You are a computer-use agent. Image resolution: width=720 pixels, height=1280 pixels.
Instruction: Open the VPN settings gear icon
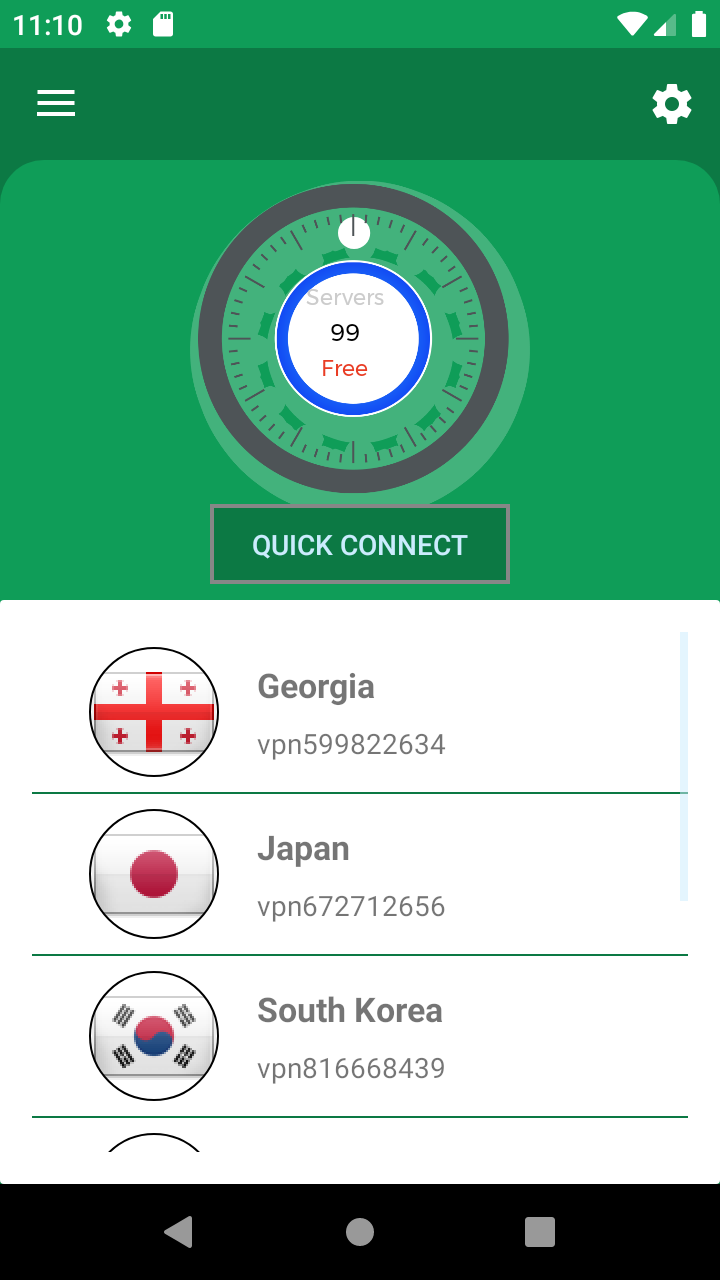click(x=672, y=103)
